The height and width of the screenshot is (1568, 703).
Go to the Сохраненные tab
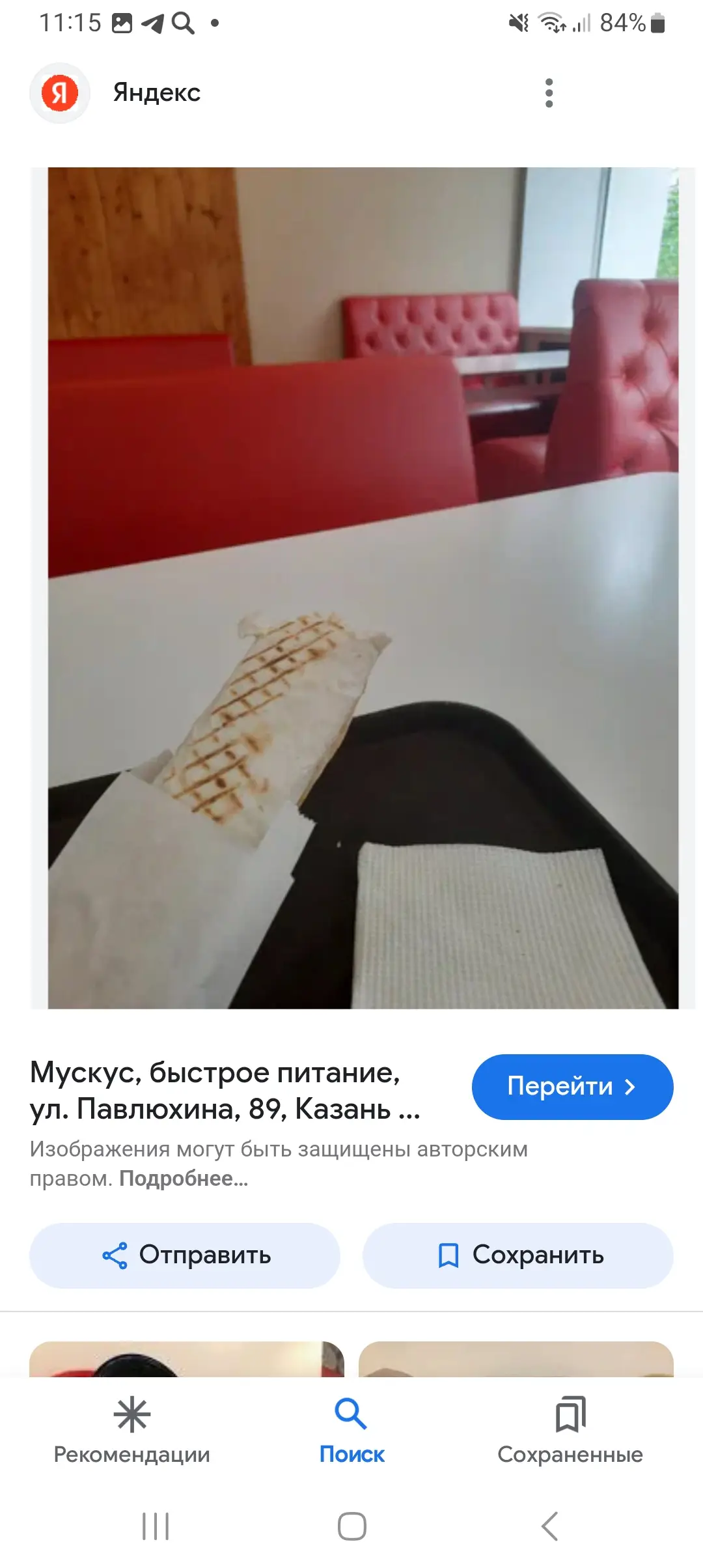(x=570, y=1430)
